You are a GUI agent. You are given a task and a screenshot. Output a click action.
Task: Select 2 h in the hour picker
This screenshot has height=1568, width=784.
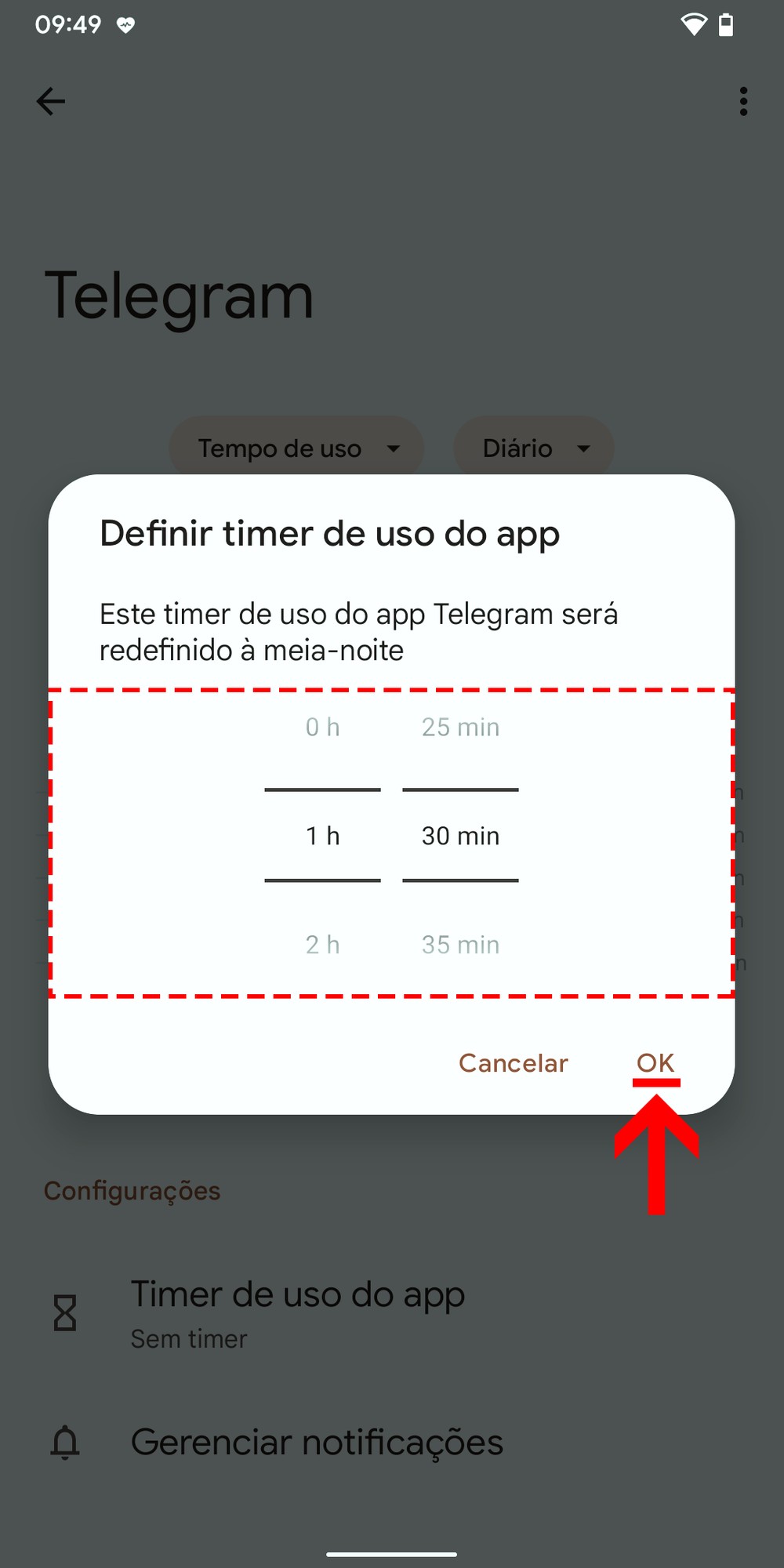(x=322, y=945)
